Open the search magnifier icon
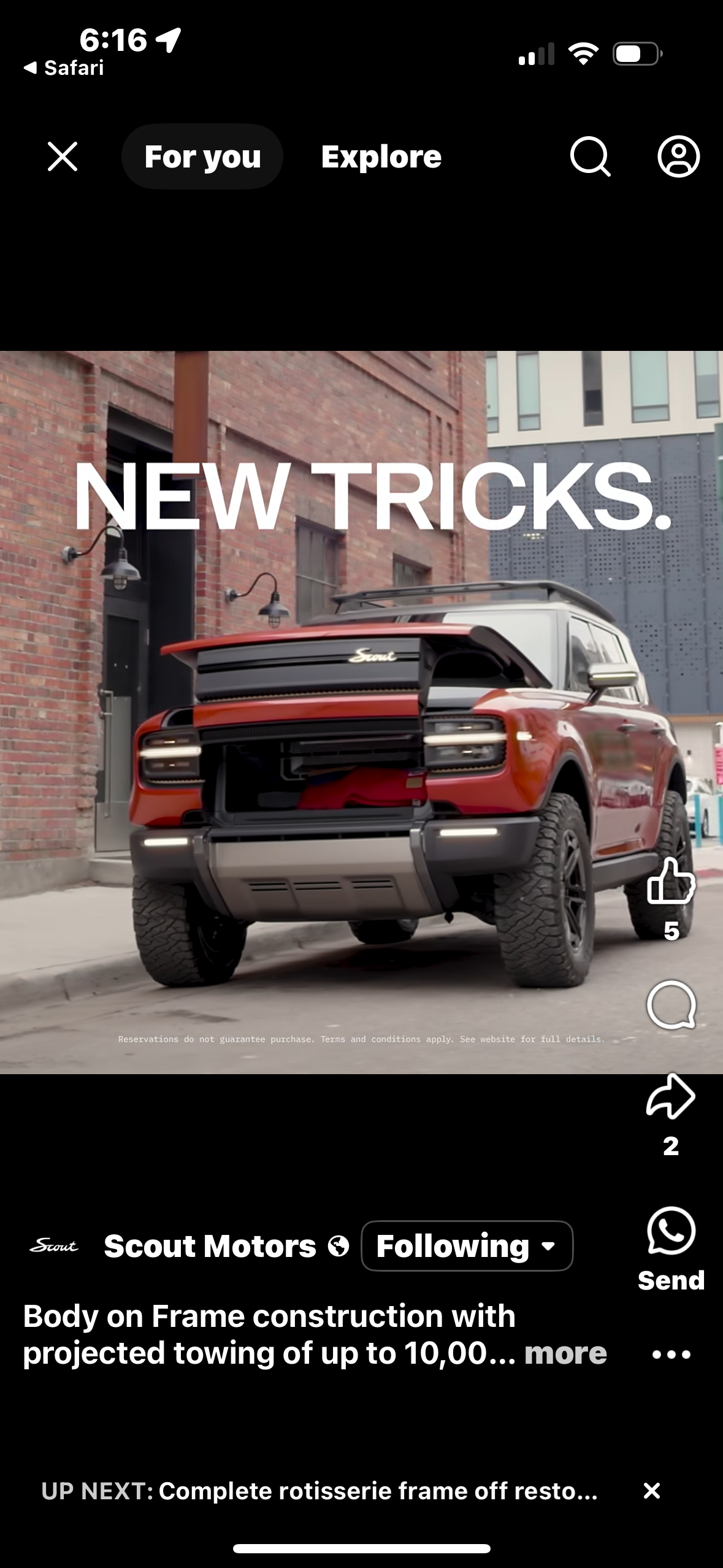 coord(590,156)
